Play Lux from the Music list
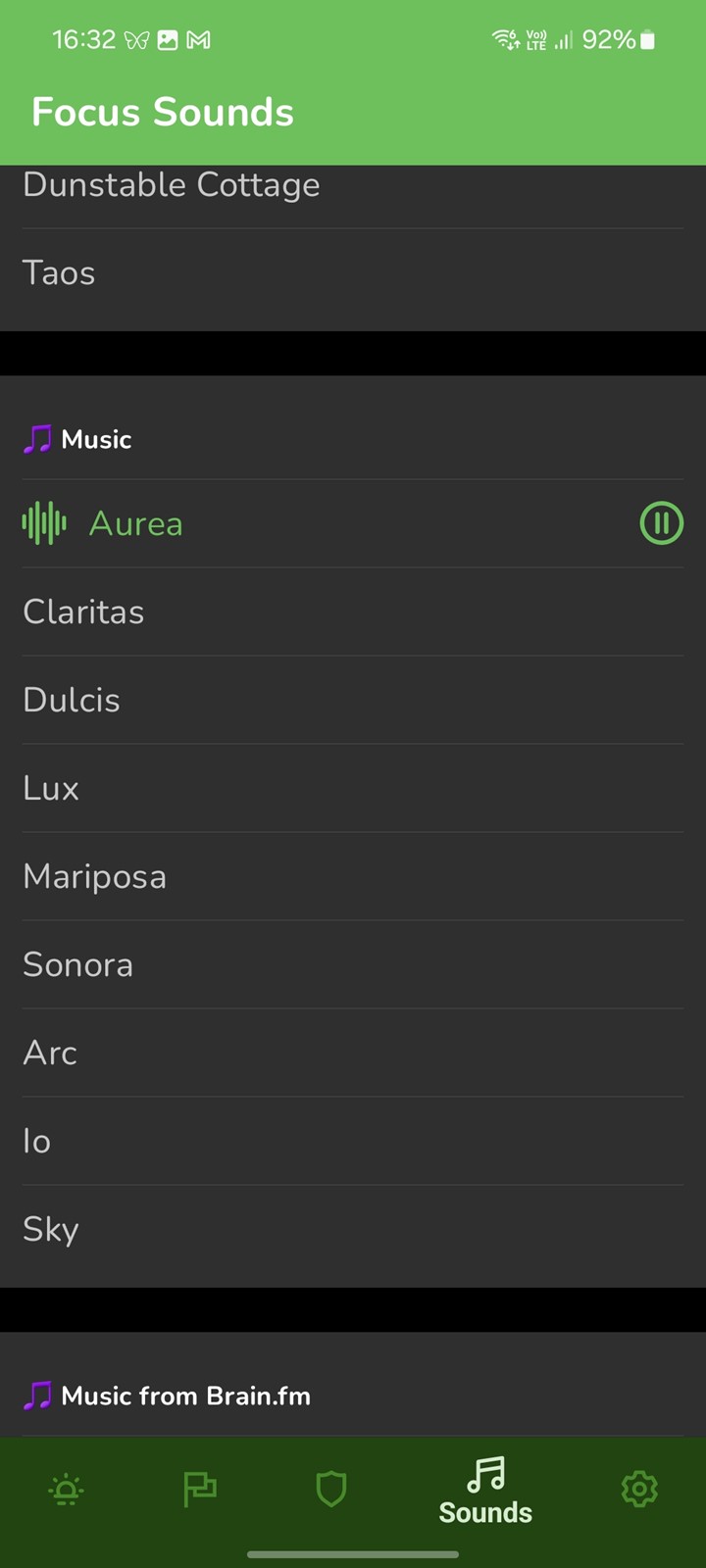 pyautogui.click(x=353, y=788)
